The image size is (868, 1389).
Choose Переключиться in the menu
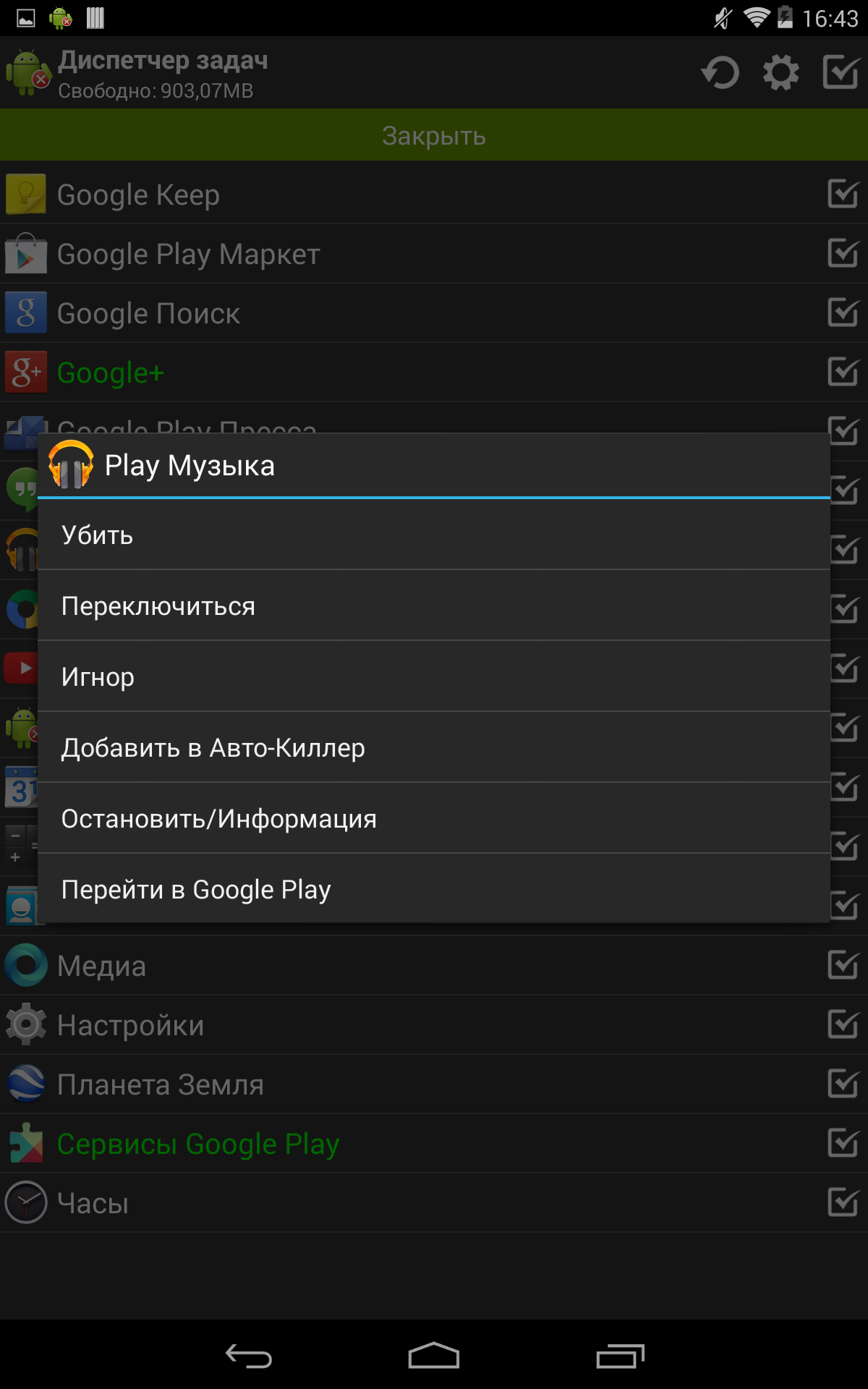(433, 606)
